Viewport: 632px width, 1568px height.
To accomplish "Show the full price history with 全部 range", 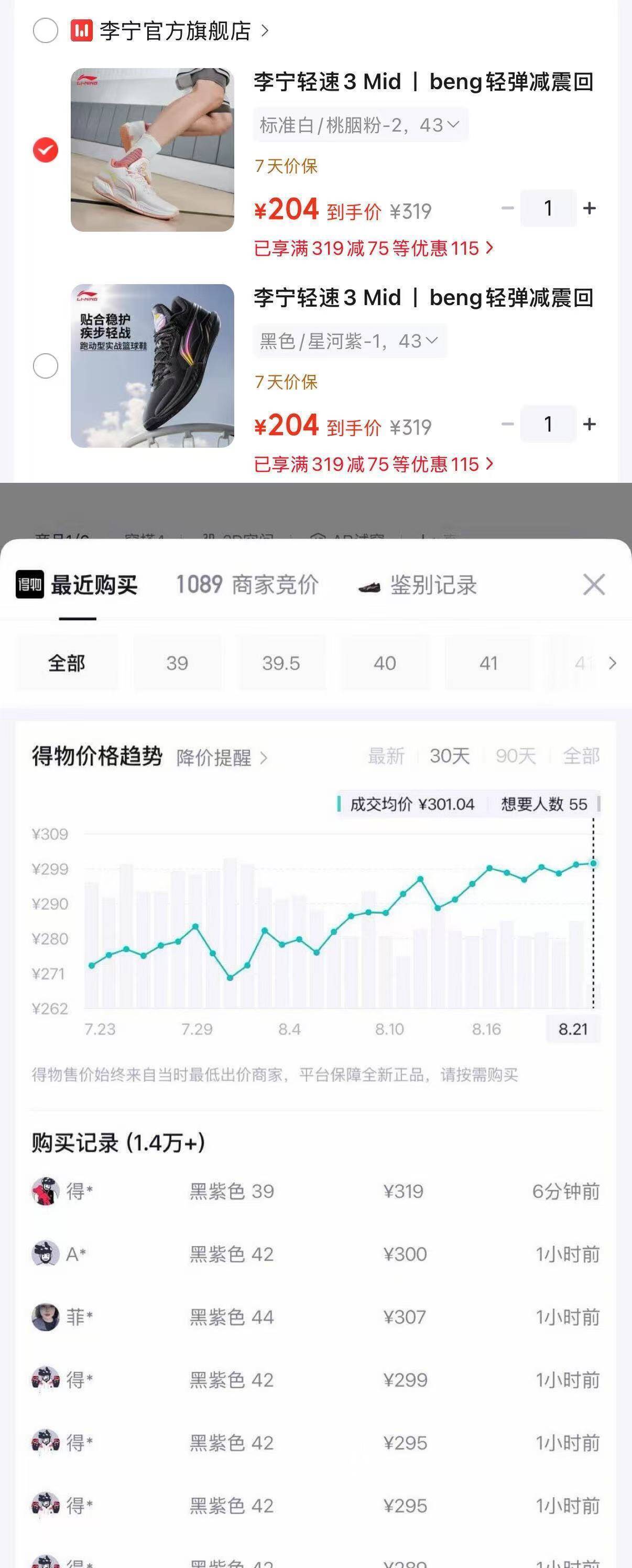I will 581,756.
